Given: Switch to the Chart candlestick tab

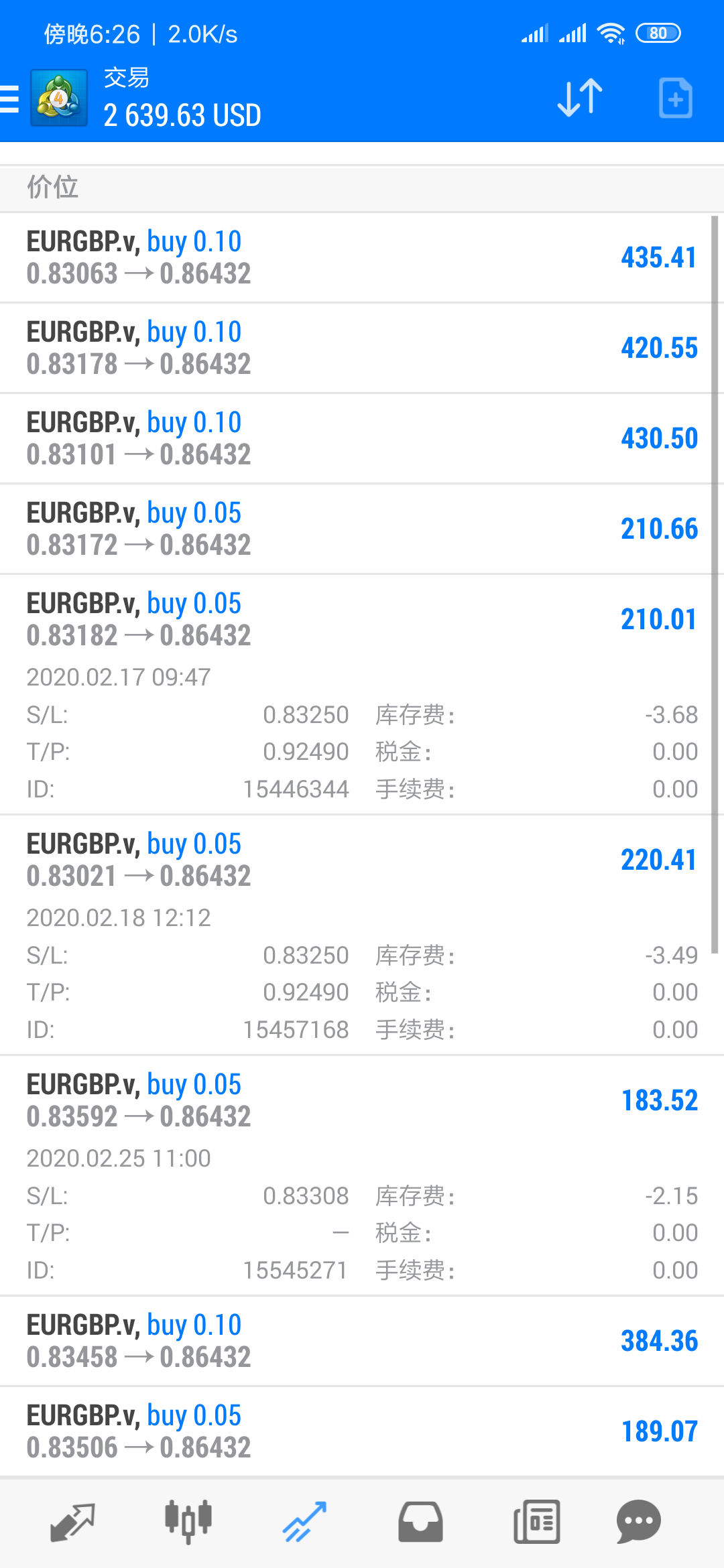Looking at the screenshot, I should tap(188, 1521).
